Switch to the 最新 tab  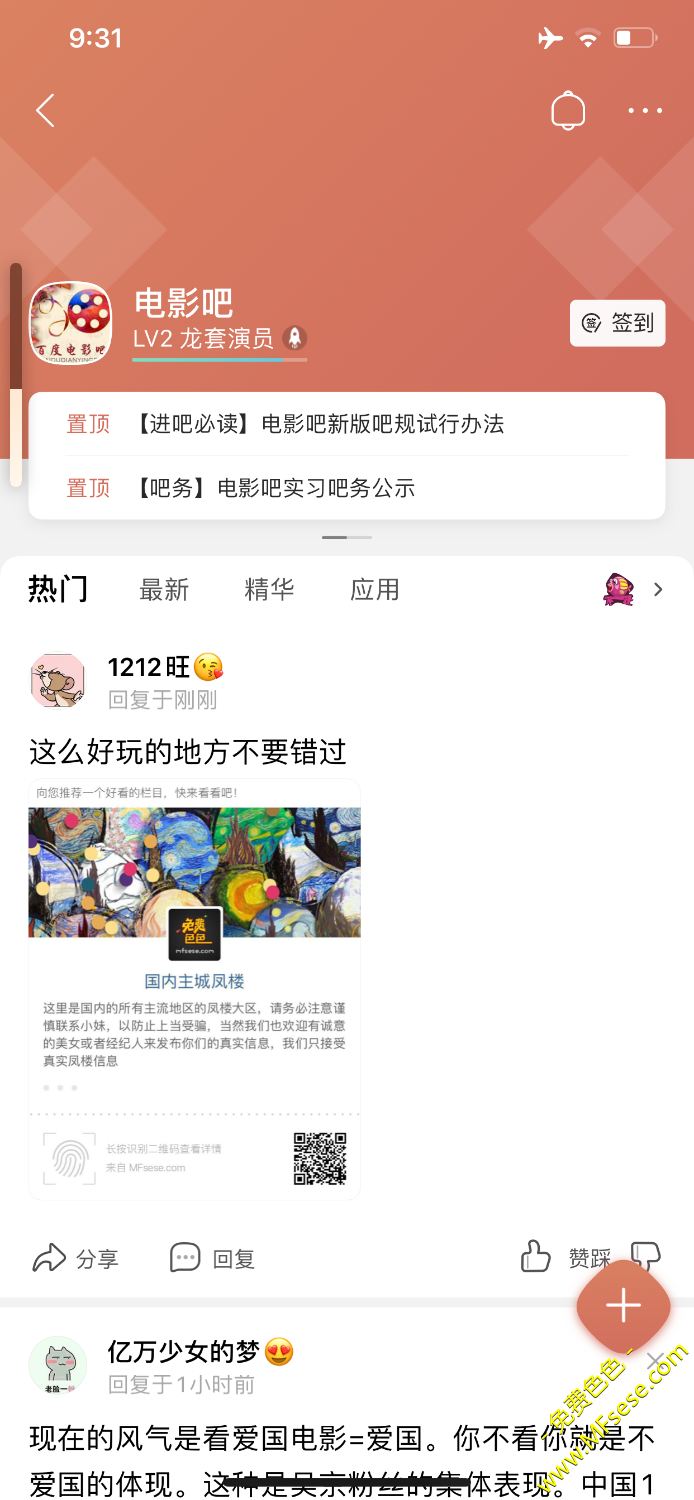[164, 590]
